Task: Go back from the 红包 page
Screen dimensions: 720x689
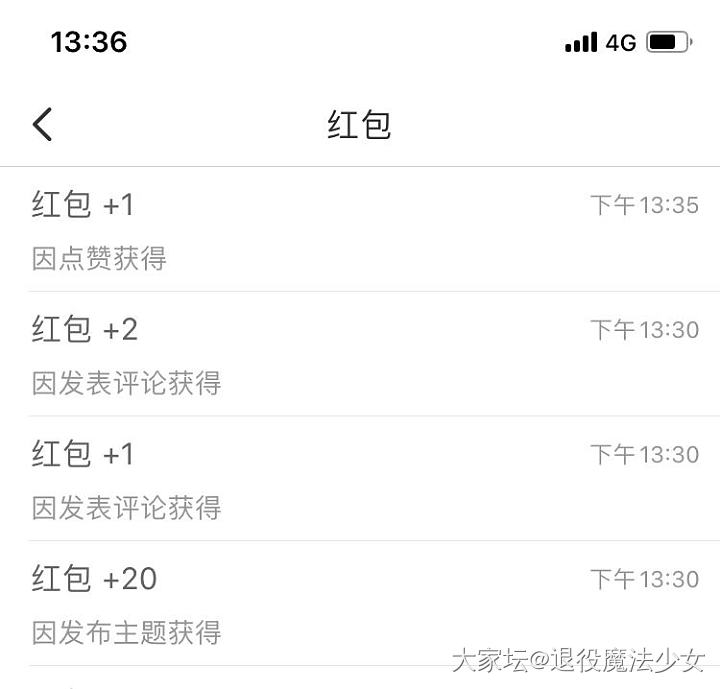Action: [42, 125]
